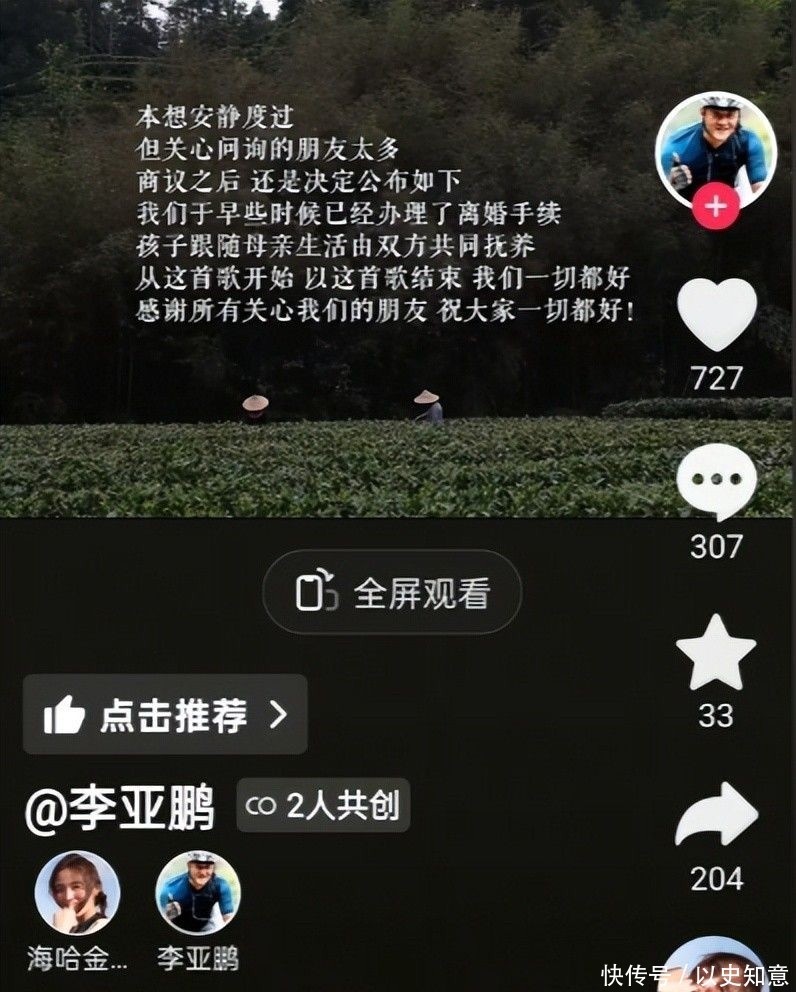Open co-creator 李亚鹏 profile below the username
The image size is (796, 992).
click(198, 893)
